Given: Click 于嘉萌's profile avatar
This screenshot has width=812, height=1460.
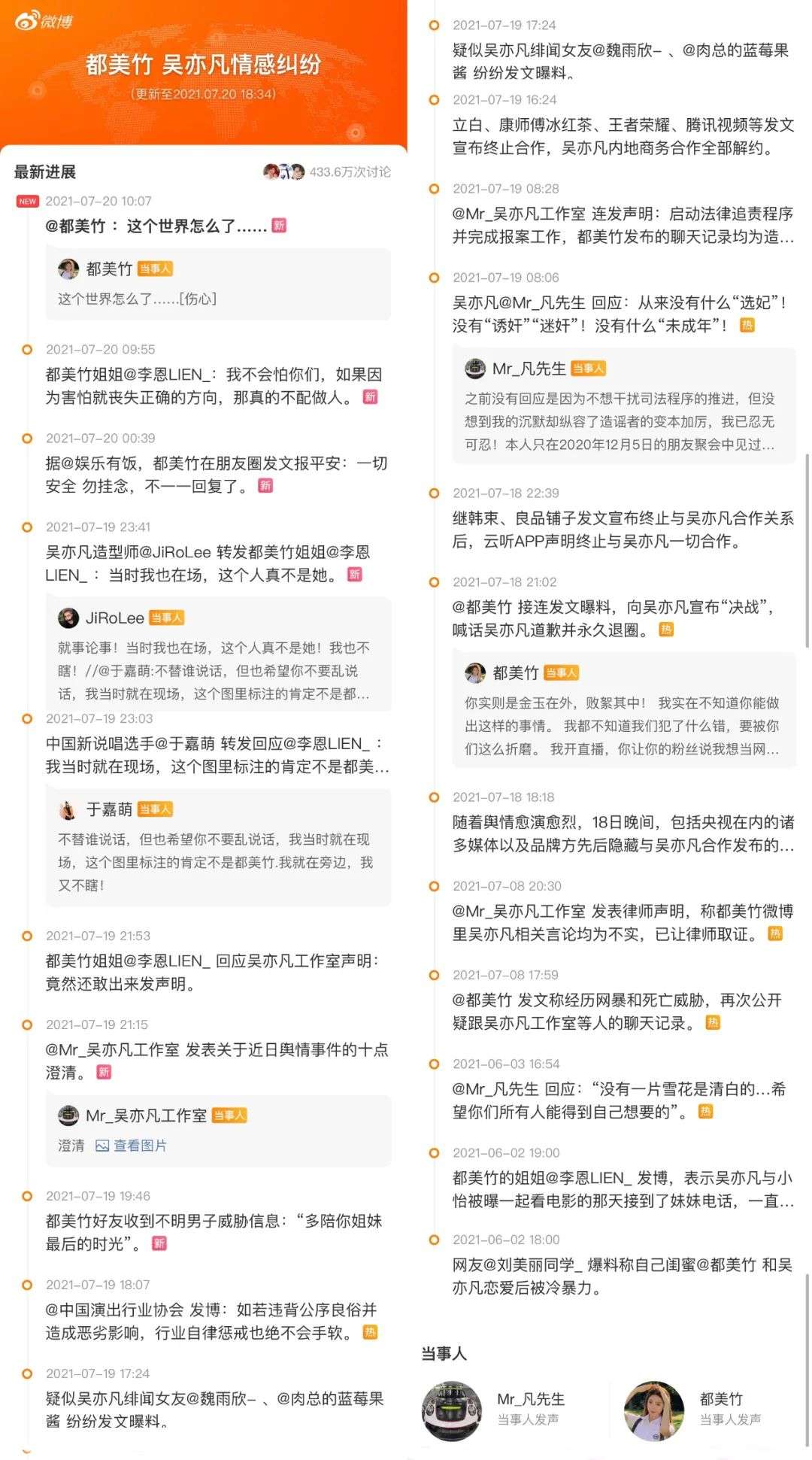Looking at the screenshot, I should (x=68, y=809).
